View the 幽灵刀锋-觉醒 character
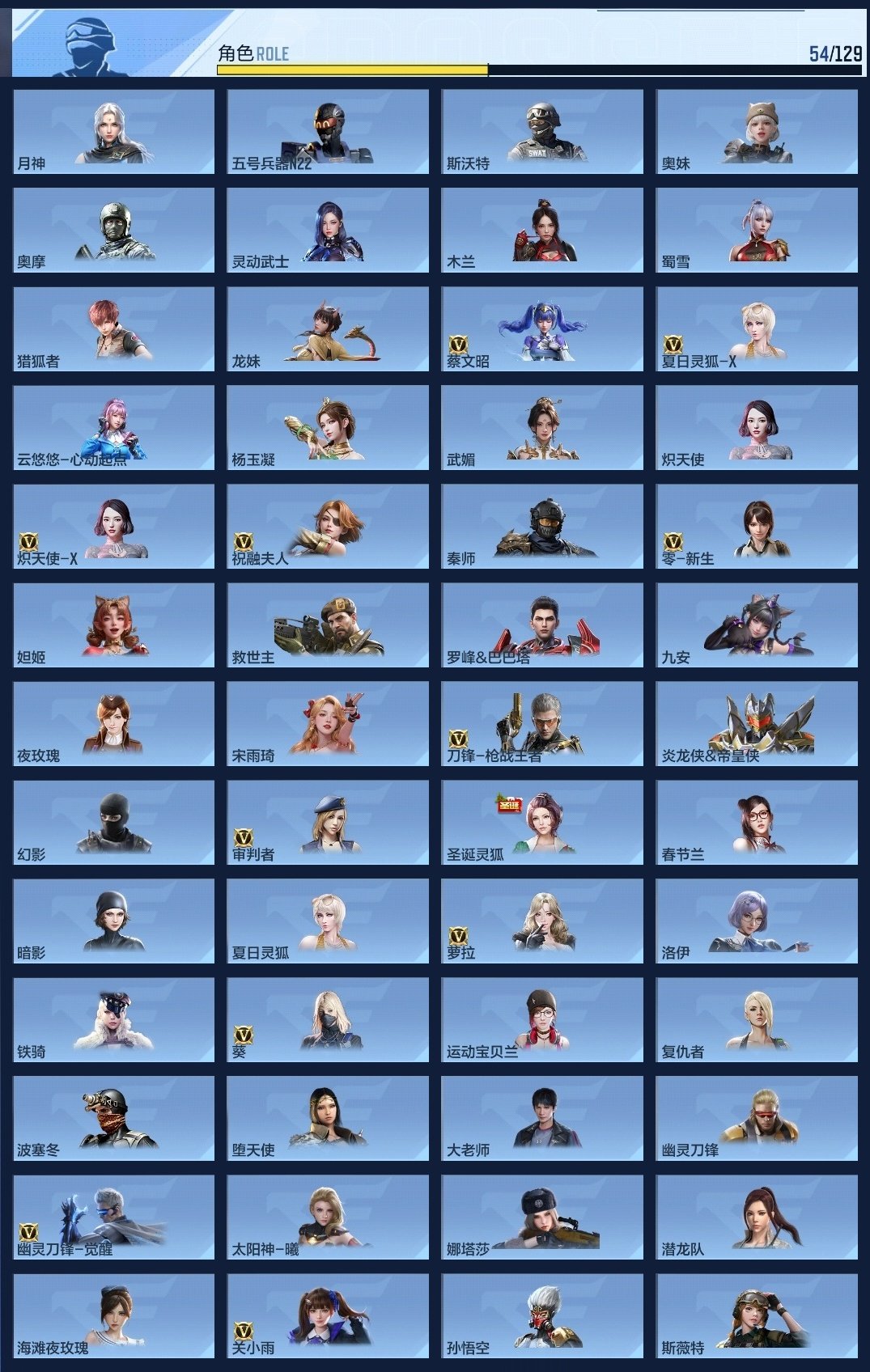 coord(113,1217)
